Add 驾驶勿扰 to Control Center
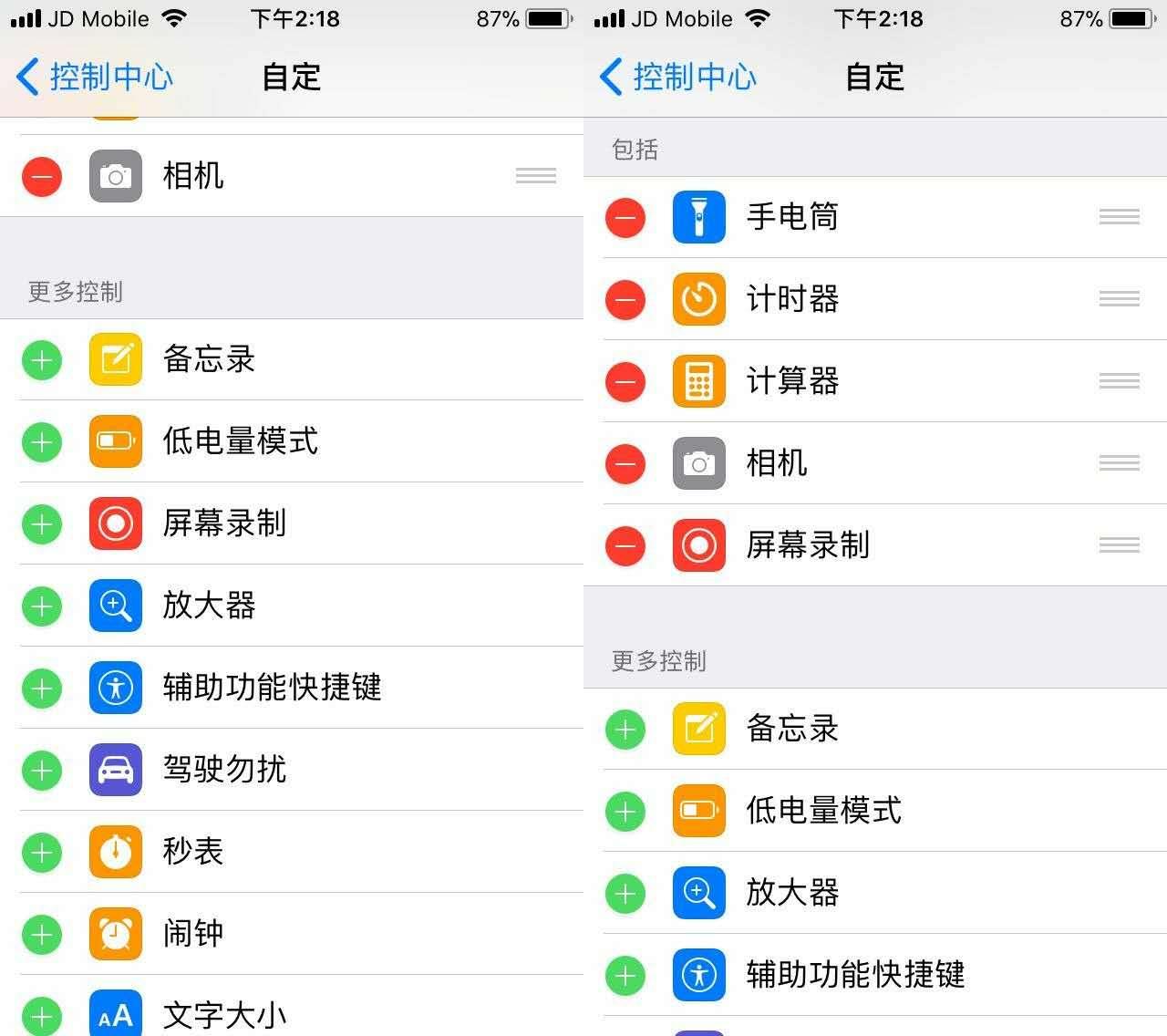This screenshot has width=1167, height=1036. (x=42, y=771)
